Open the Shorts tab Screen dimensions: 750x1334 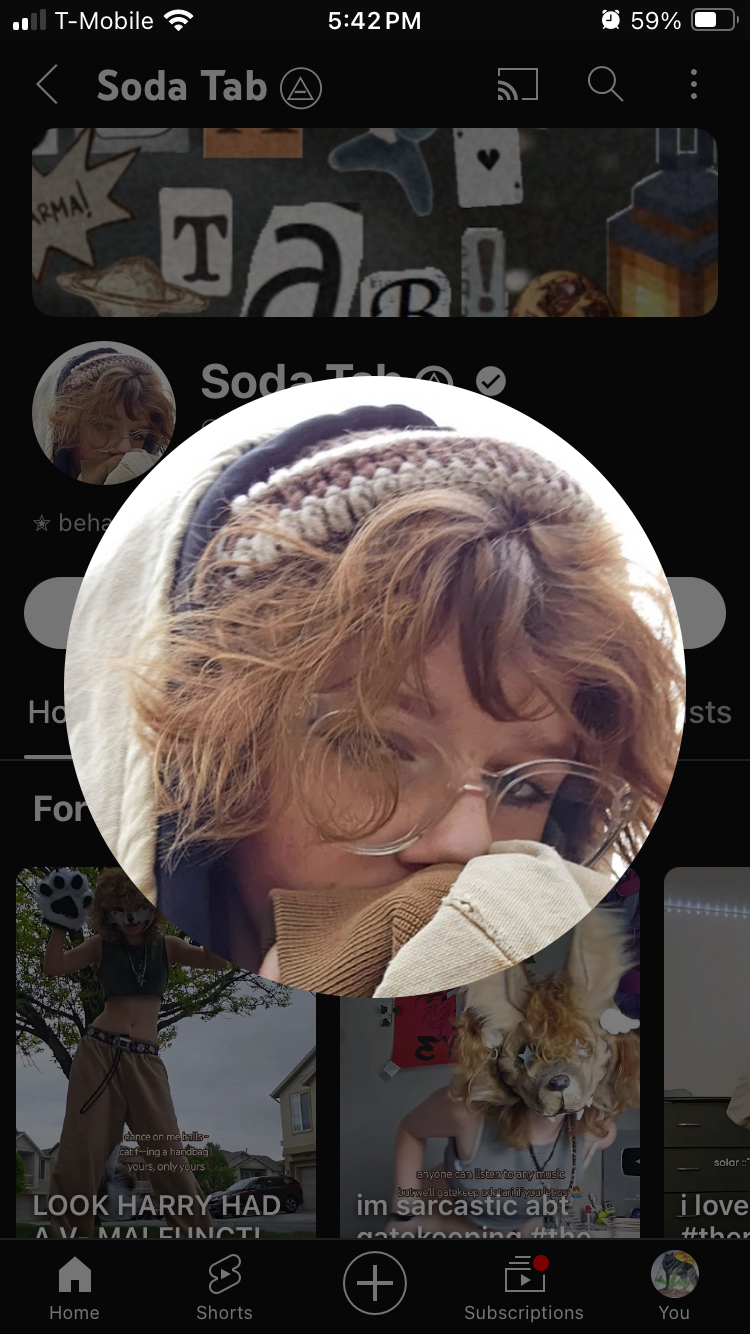pos(224,1288)
